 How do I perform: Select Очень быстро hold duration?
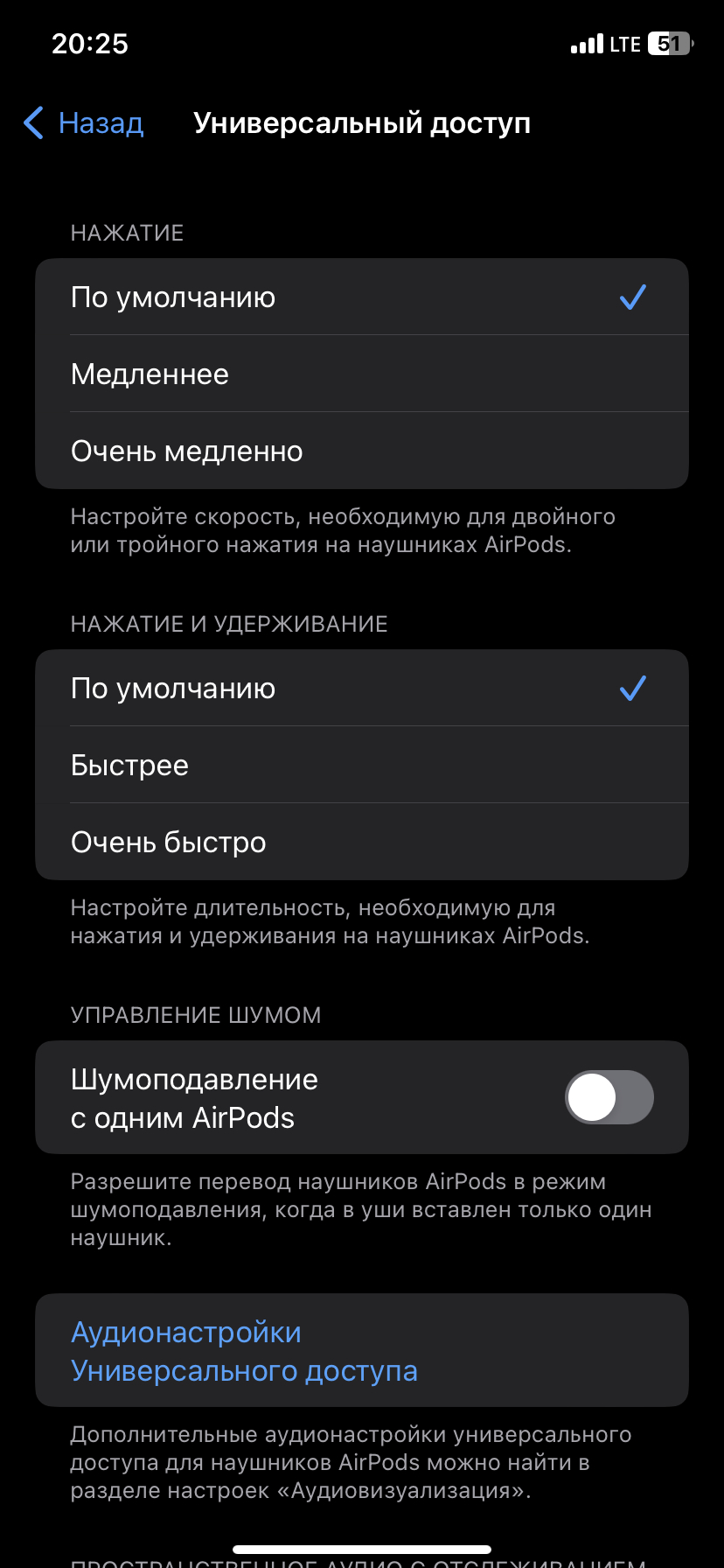coord(361,843)
